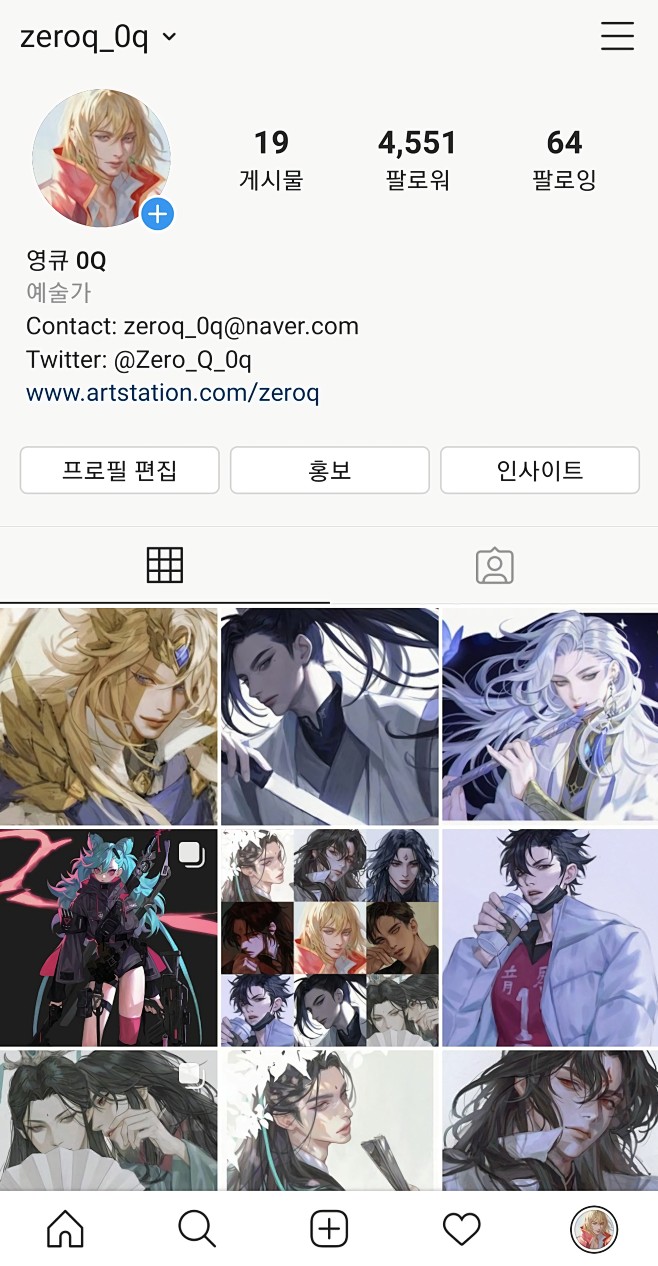Switch to the grid posts tab
This screenshot has width=658, height=1266.
point(165,566)
